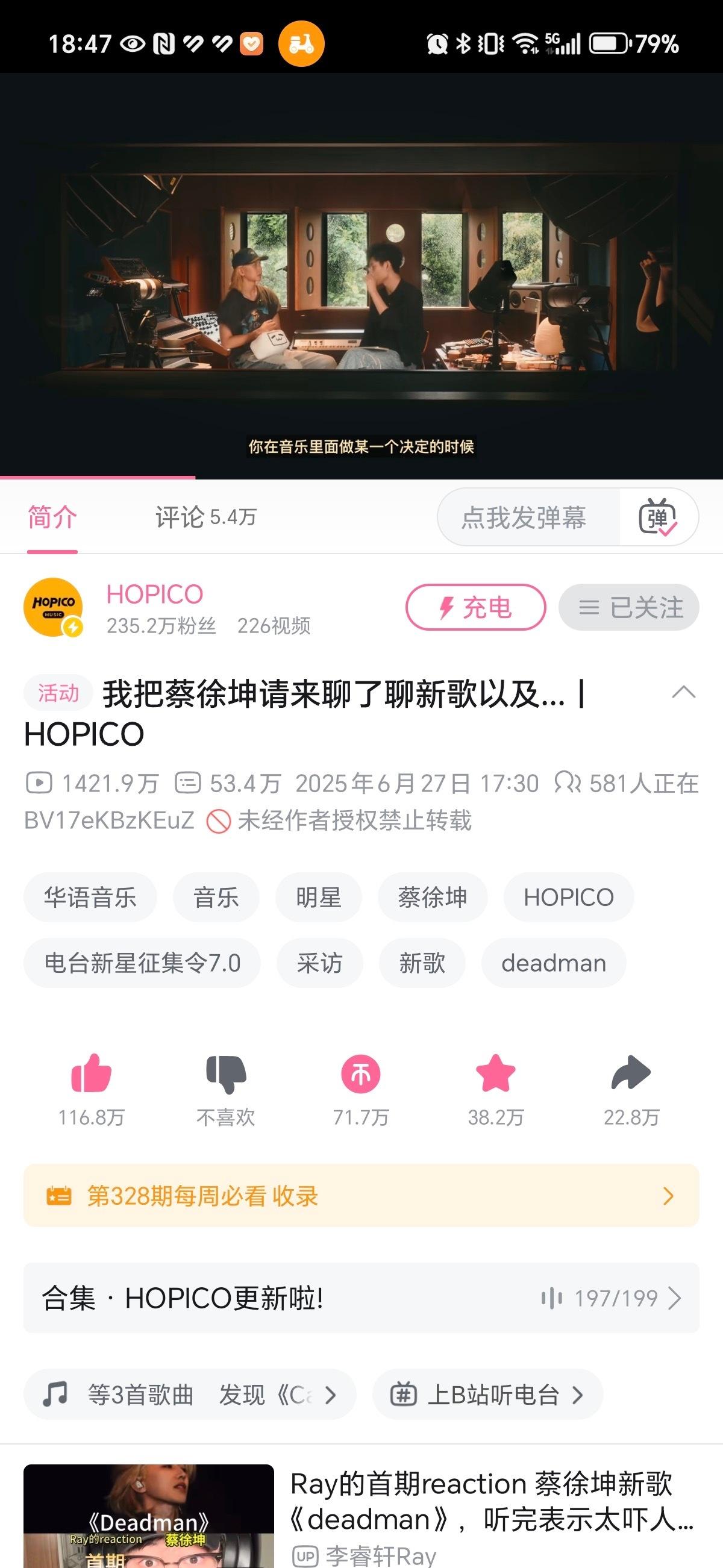Give coins with the coin icon
Image resolution: width=723 pixels, height=1568 pixels.
[361, 1073]
